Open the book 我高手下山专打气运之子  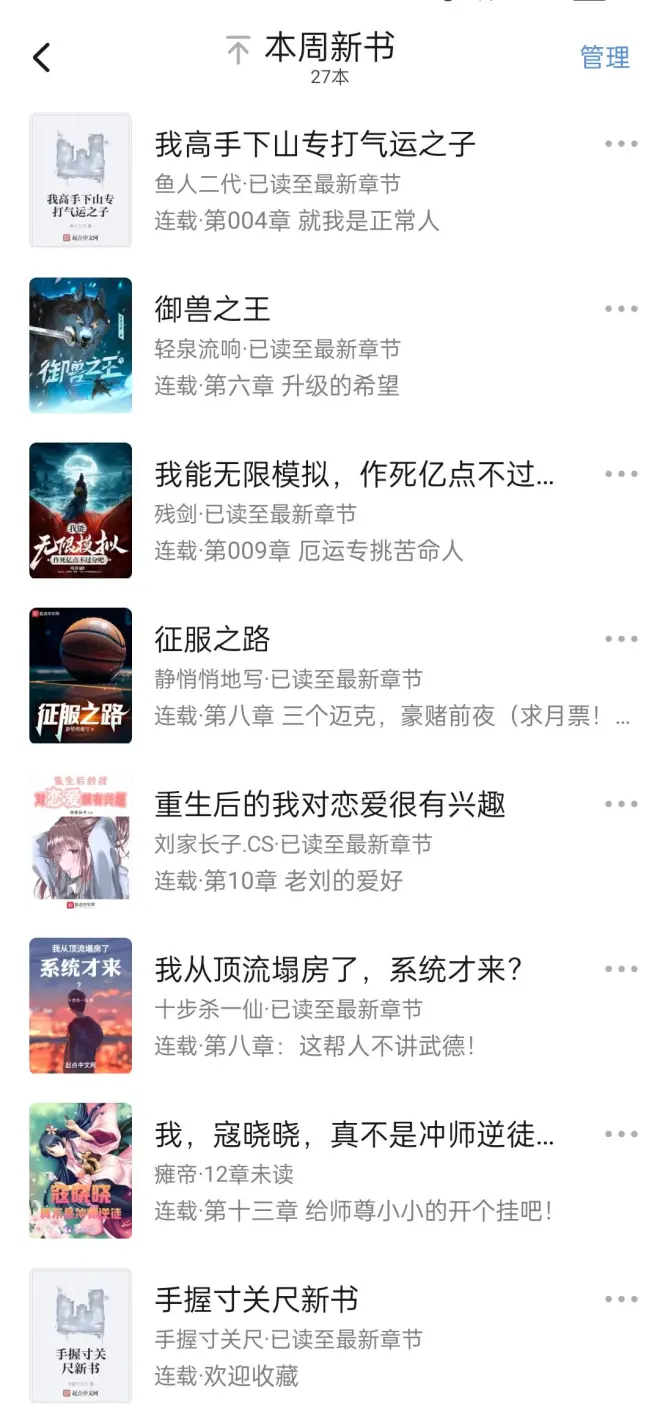click(314, 145)
